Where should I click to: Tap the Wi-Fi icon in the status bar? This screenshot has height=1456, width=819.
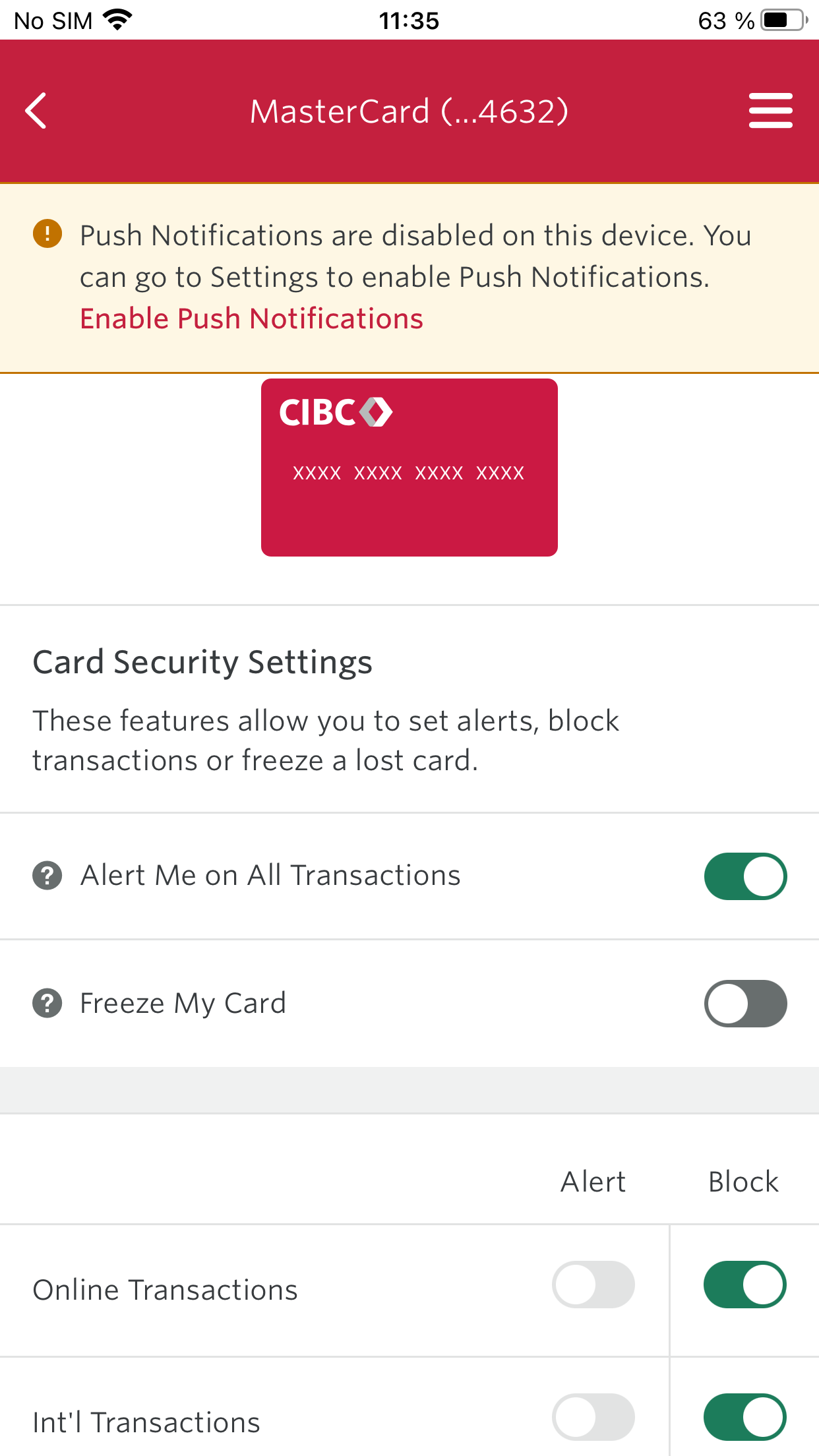[119, 19]
